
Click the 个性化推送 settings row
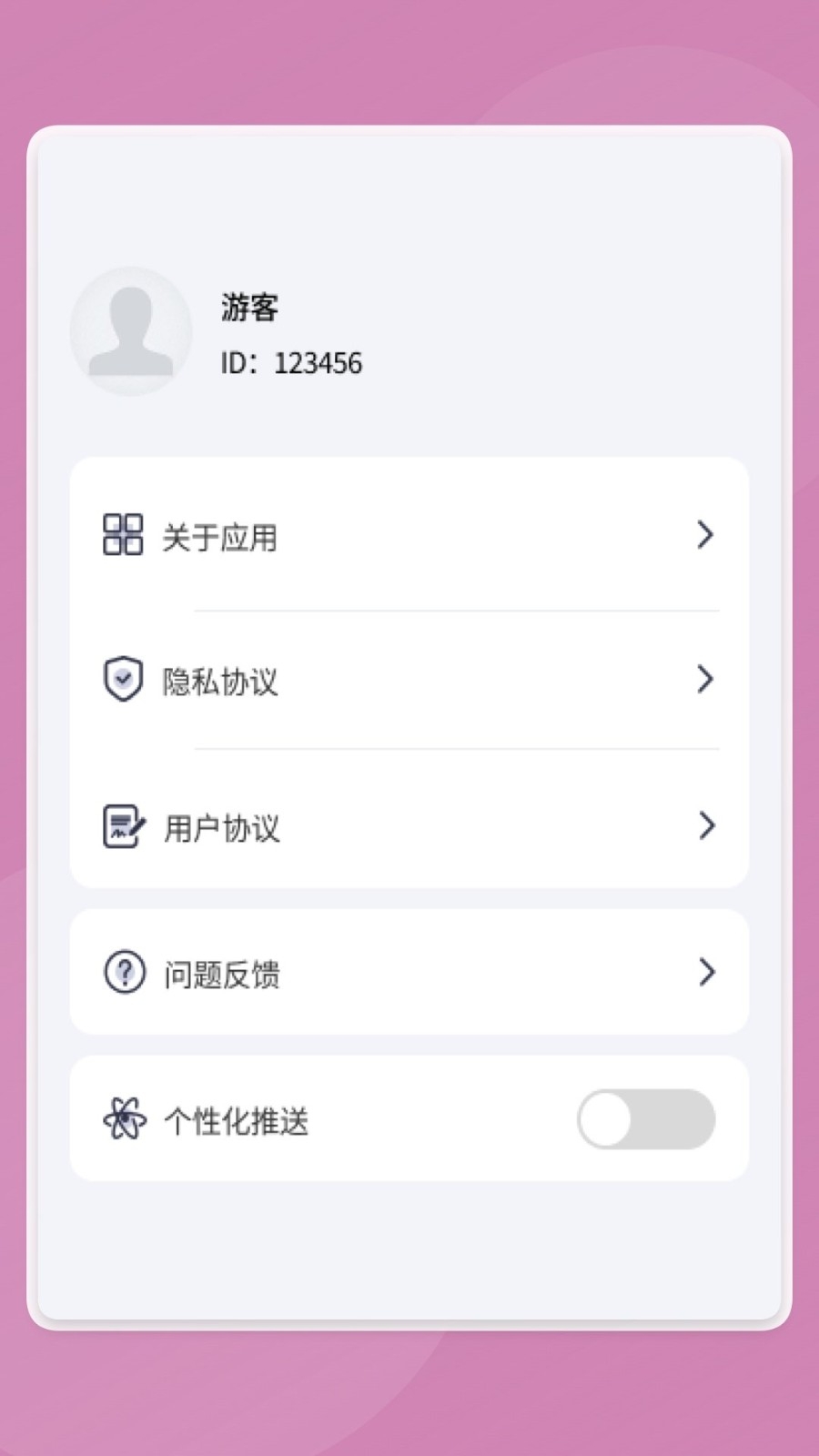(364, 1120)
